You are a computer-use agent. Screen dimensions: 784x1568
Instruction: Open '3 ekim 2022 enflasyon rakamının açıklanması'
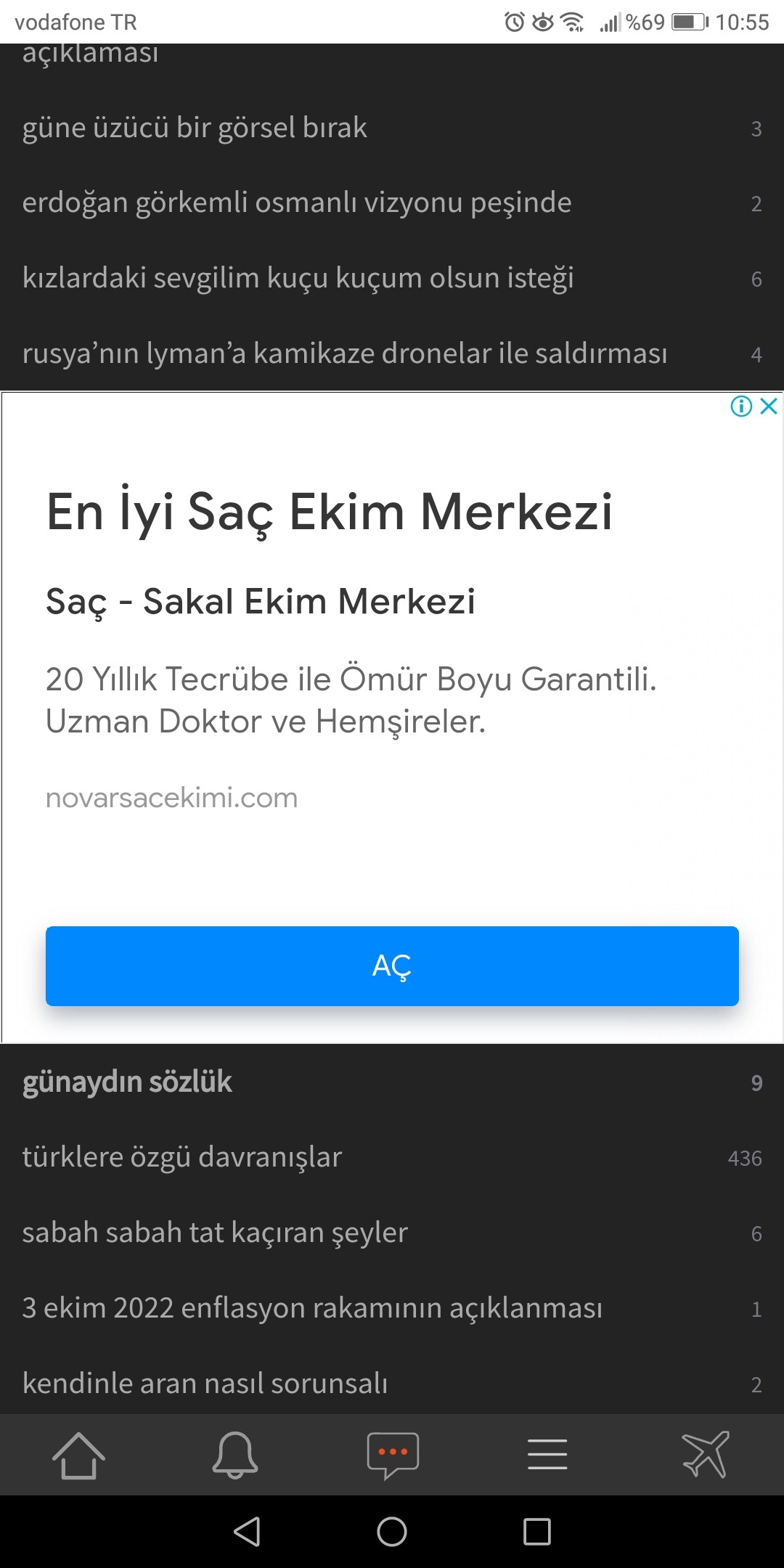392,1309
